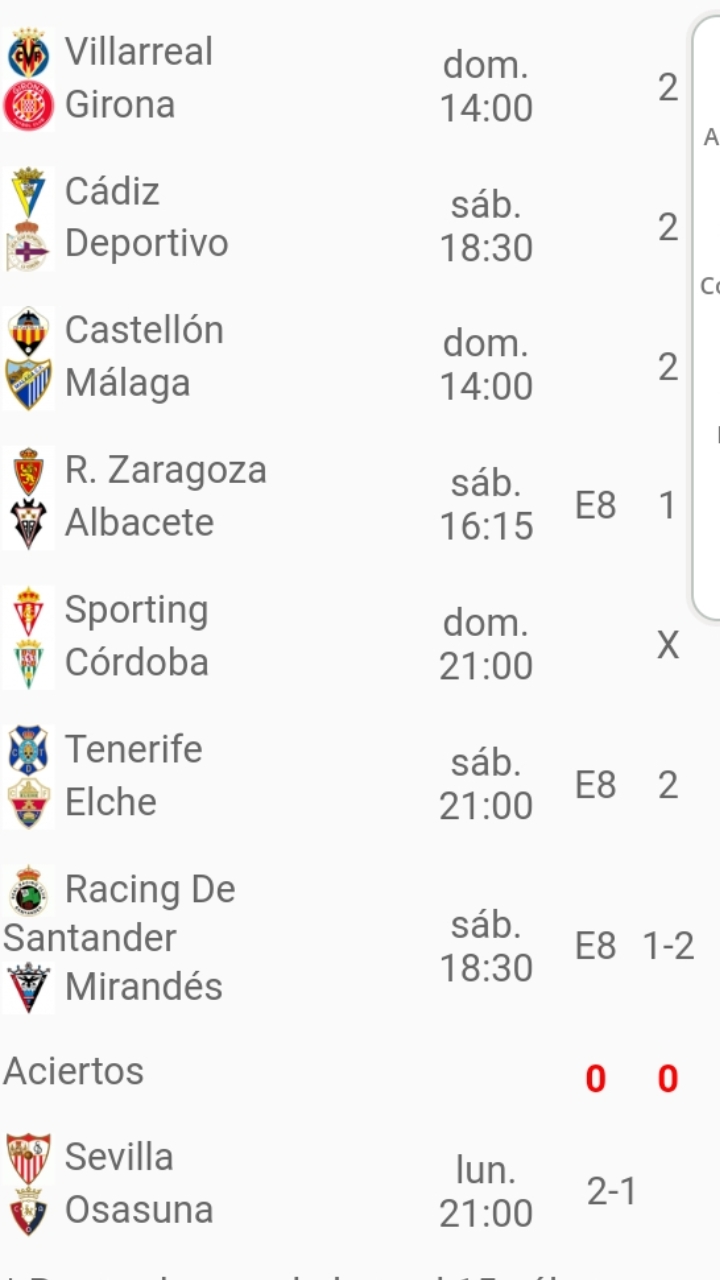
Task: Open the Sporting vs Córdoba match
Action: pos(346,637)
